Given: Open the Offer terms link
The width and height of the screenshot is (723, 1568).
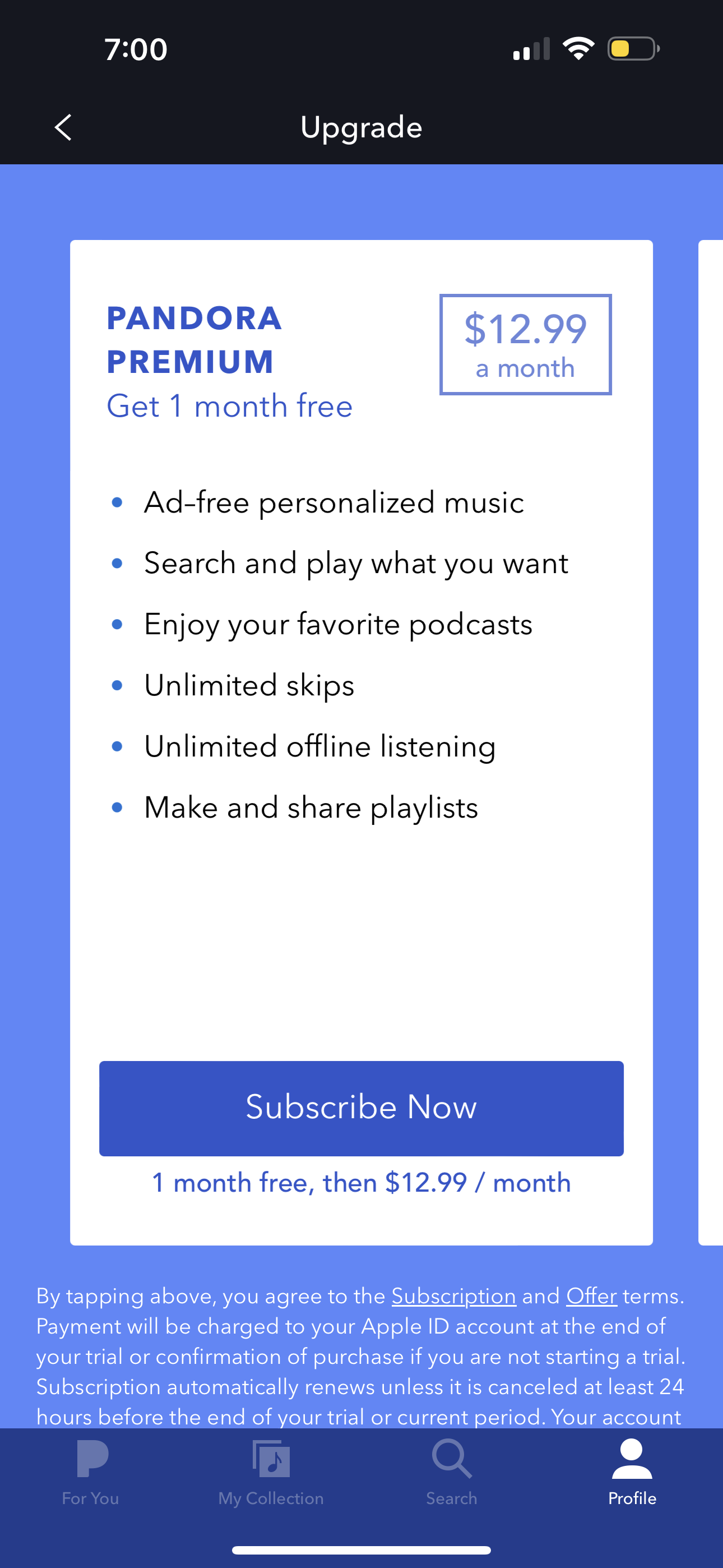Looking at the screenshot, I should point(590,1297).
